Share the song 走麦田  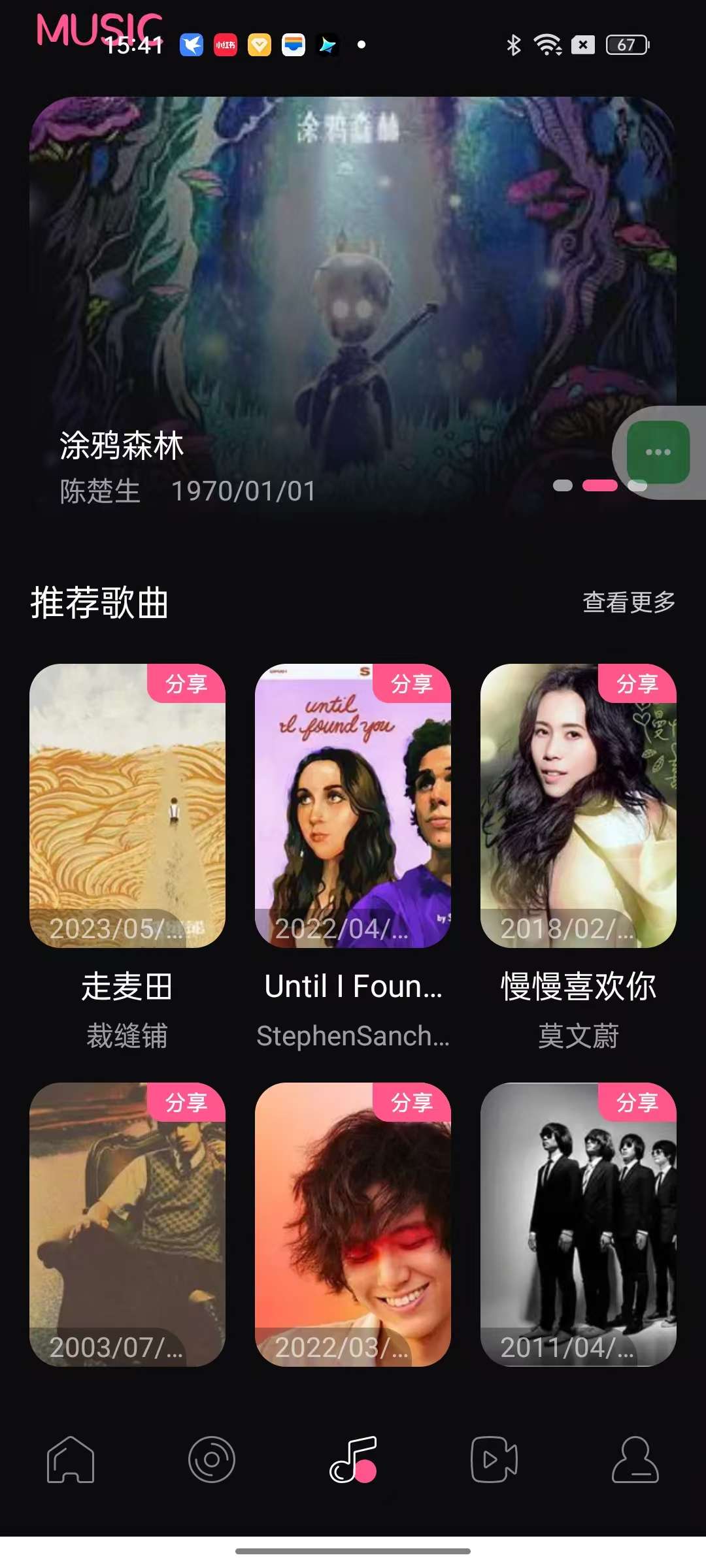click(186, 683)
